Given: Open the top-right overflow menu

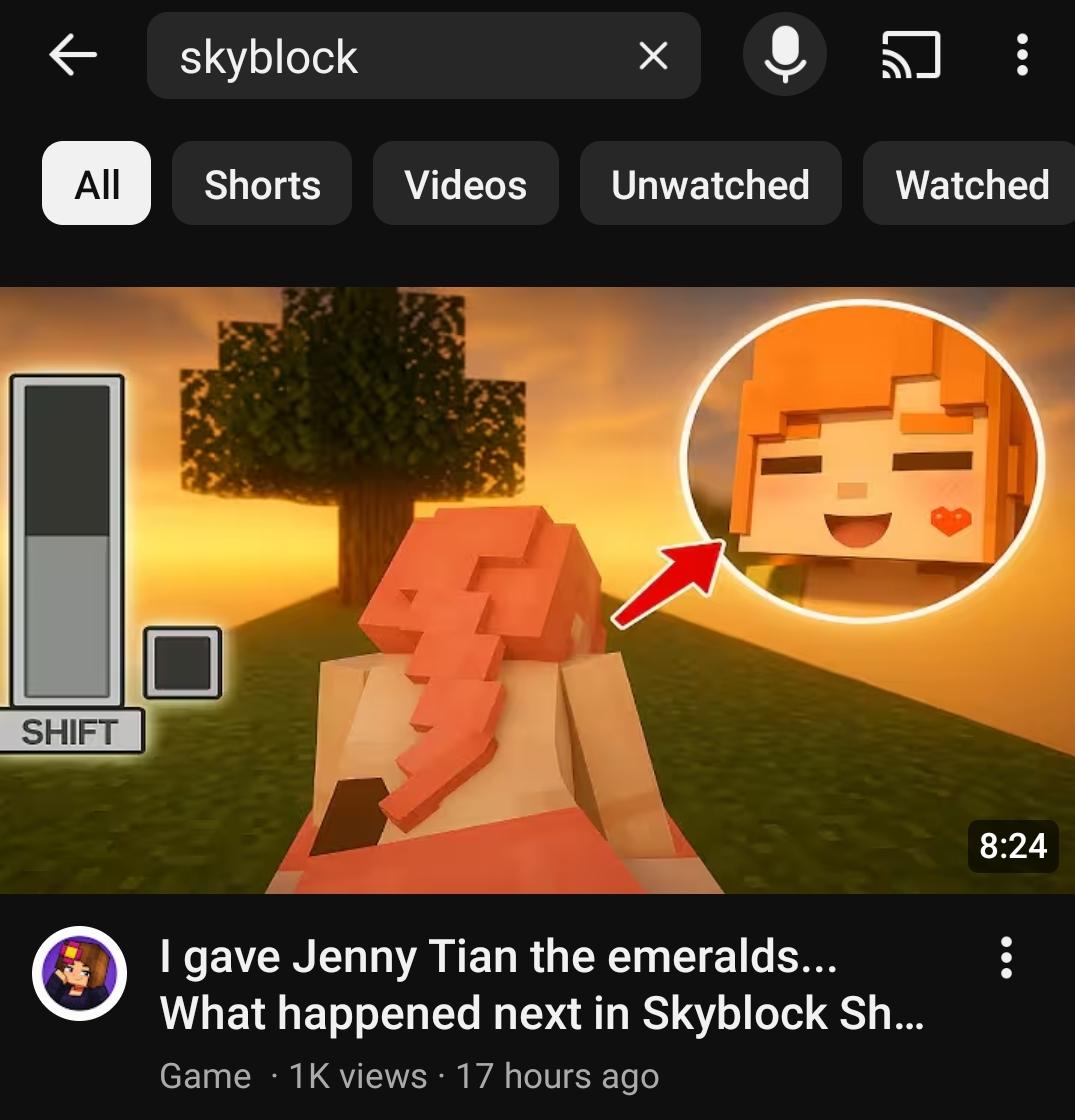Looking at the screenshot, I should (x=1021, y=54).
